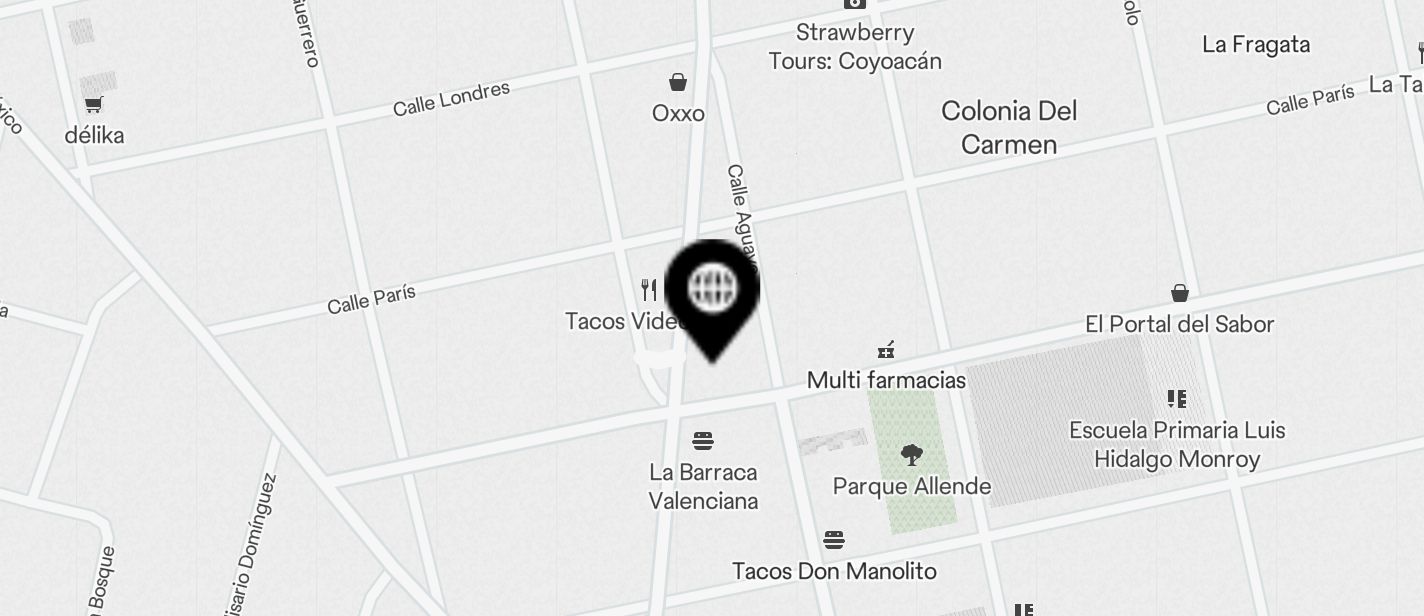1424x616 pixels.
Task: Select the Oxxo store marker
Action: tap(678, 83)
